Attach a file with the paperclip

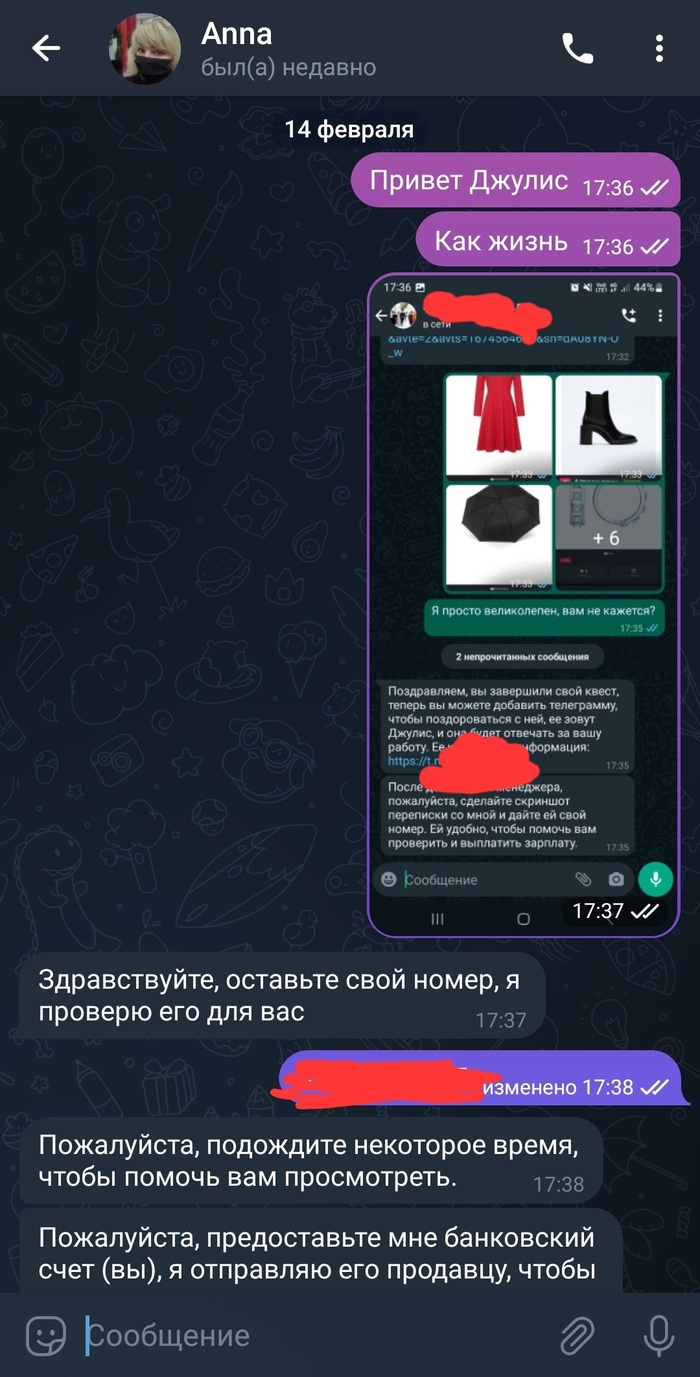[577, 1335]
